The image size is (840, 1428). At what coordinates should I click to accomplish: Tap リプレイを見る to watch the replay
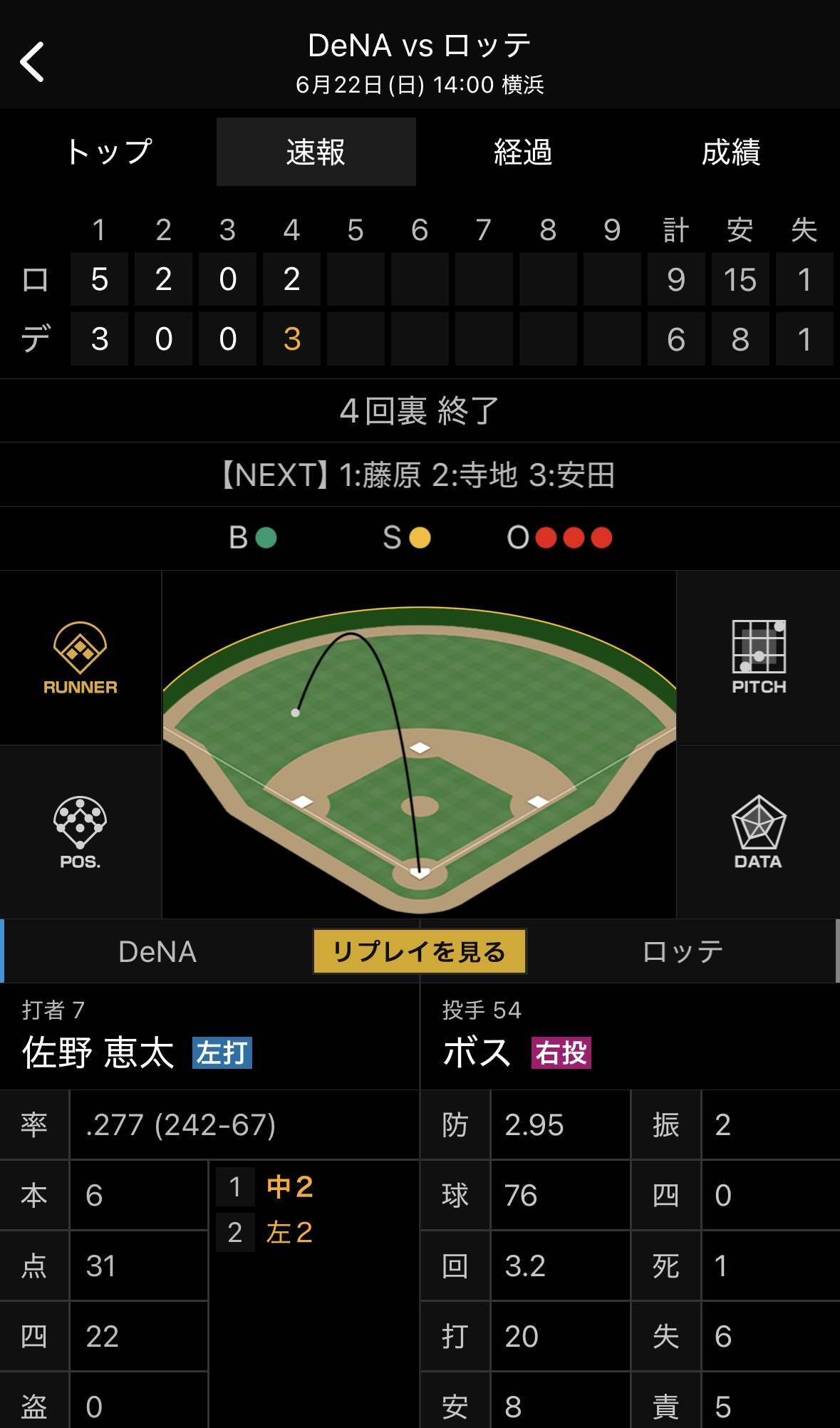419,951
